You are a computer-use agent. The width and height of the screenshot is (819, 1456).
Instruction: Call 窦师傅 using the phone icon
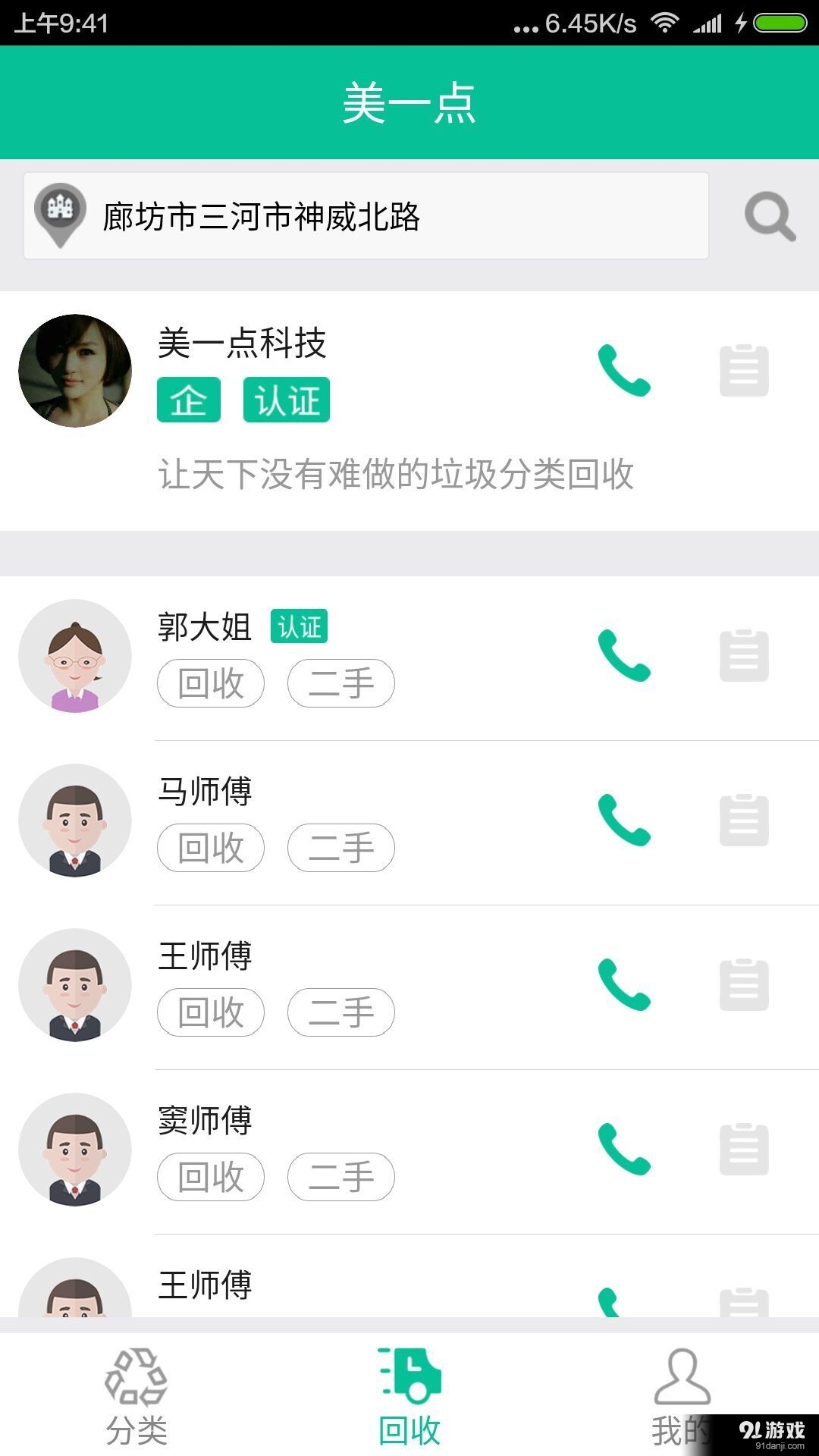(x=623, y=1148)
